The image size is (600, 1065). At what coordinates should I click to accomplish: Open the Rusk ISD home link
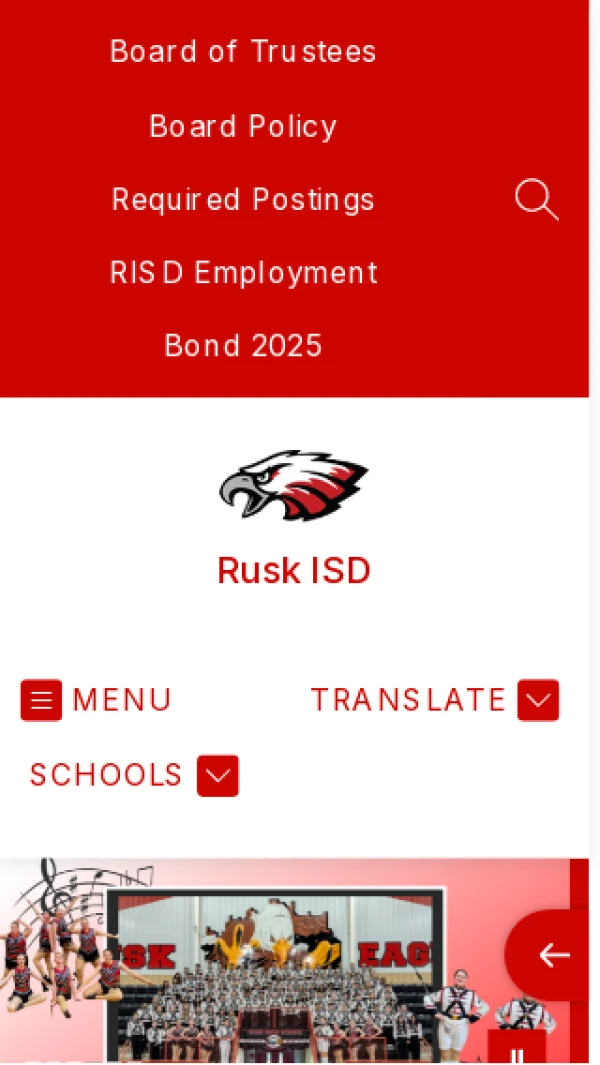pos(294,571)
